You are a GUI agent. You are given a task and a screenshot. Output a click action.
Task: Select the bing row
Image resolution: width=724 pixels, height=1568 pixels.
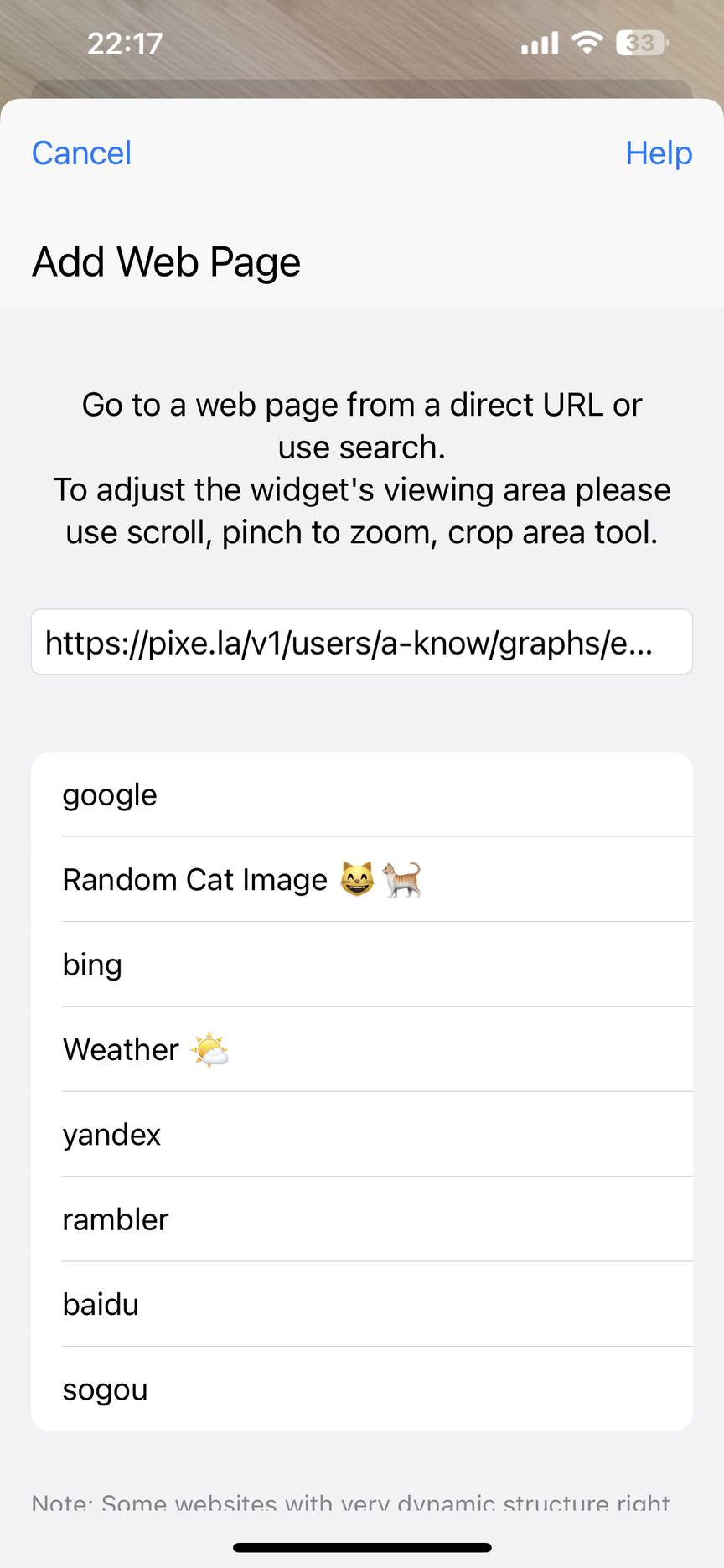coord(362,964)
